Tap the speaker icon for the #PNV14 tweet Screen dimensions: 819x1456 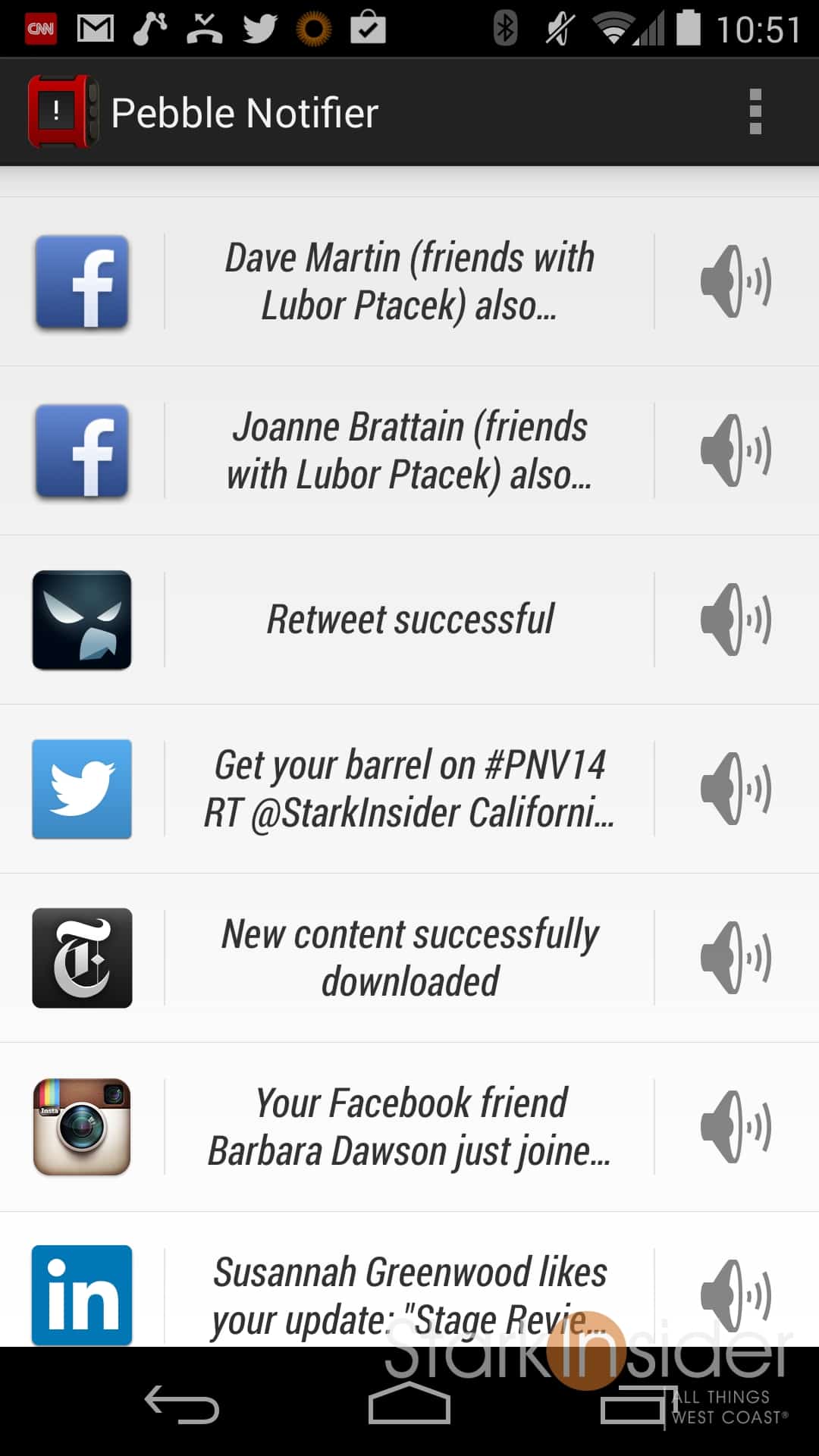click(x=736, y=789)
